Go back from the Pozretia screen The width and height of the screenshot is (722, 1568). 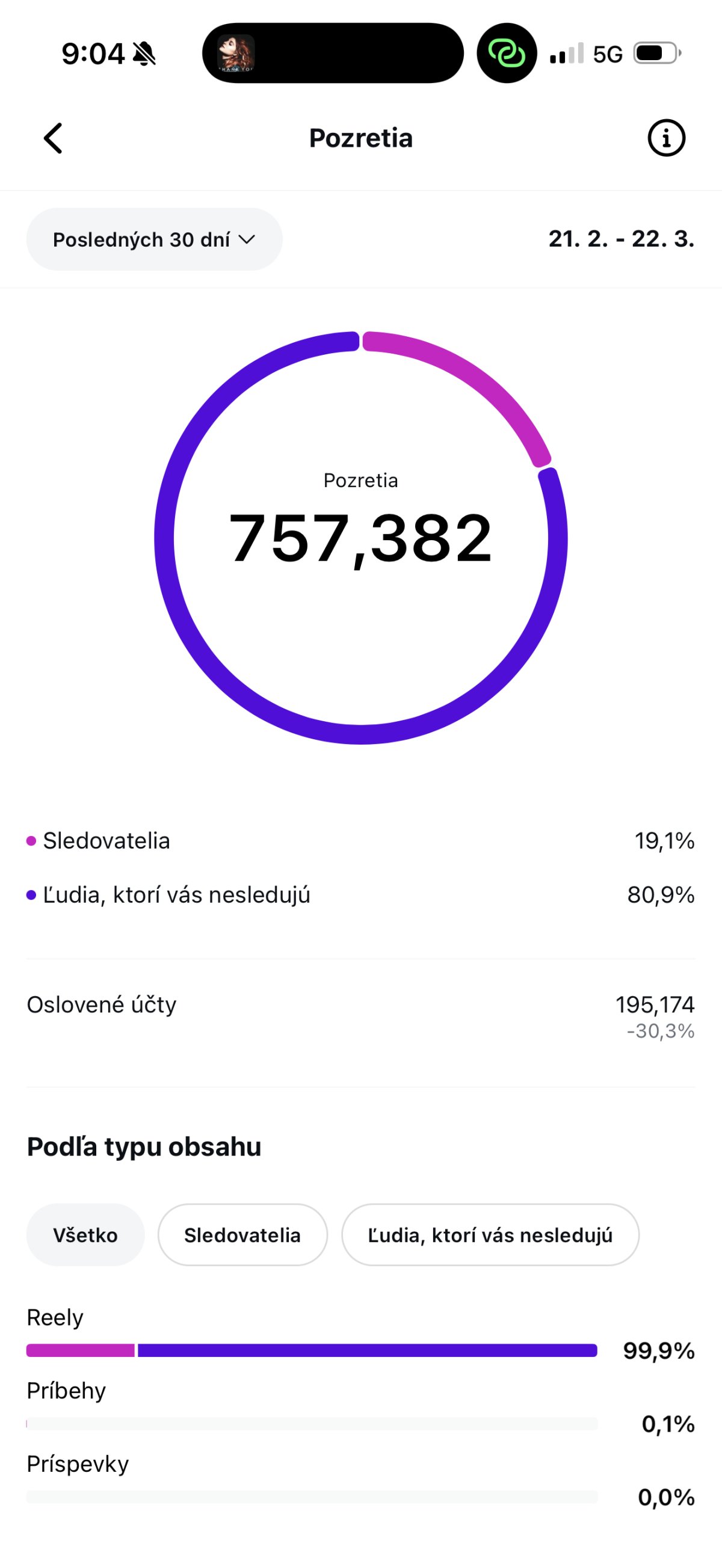coord(54,138)
